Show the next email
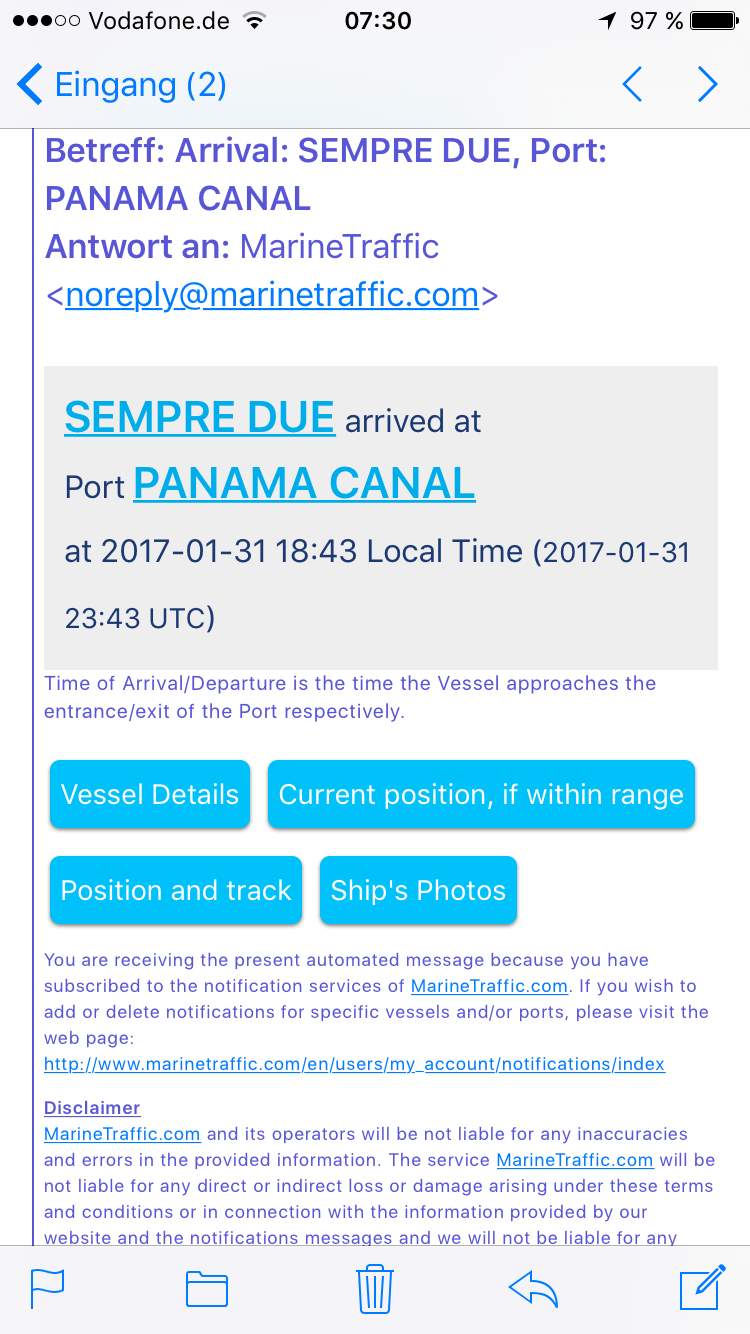Screen dimensions: 750x1334 click(708, 85)
